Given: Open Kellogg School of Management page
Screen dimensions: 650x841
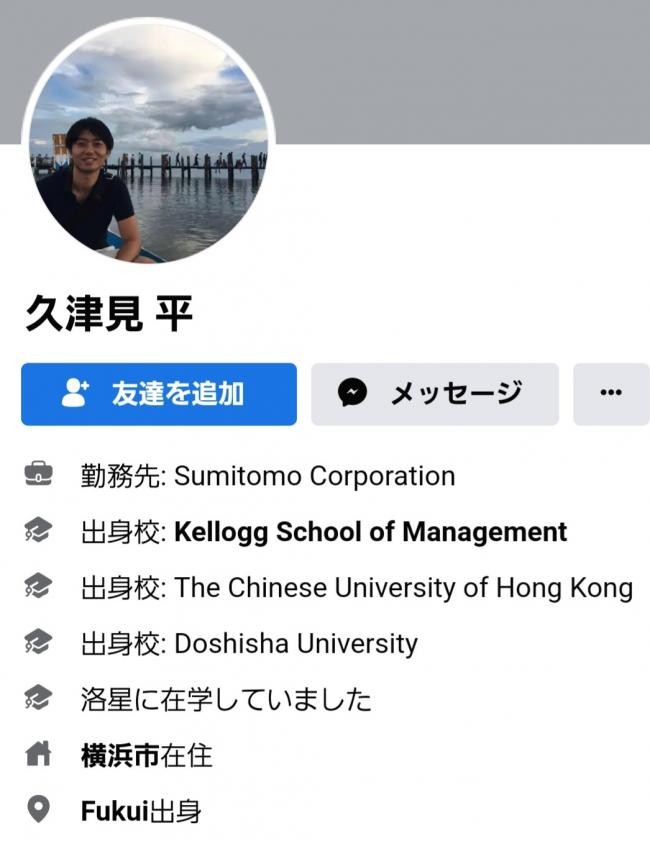Looking at the screenshot, I should coord(370,532).
